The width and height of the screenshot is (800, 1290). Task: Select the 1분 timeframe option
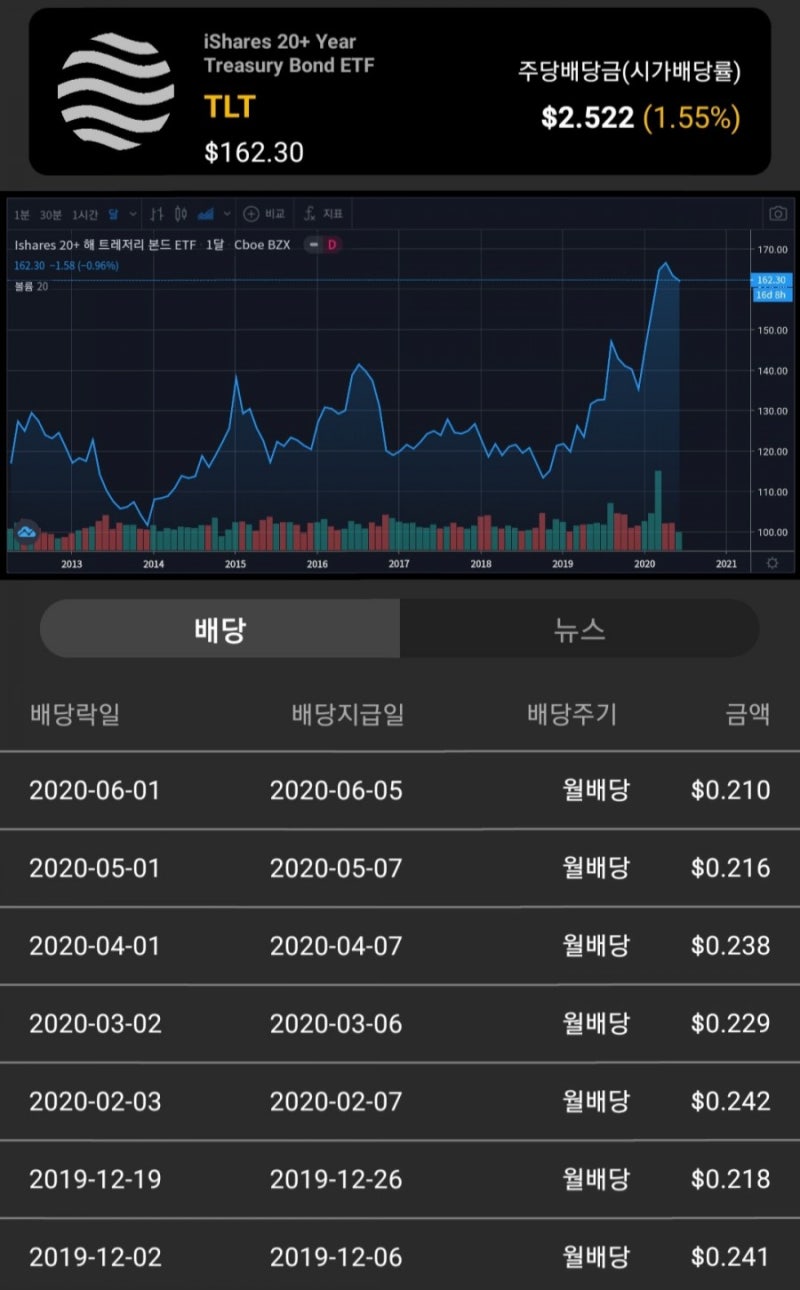[x=22, y=213]
